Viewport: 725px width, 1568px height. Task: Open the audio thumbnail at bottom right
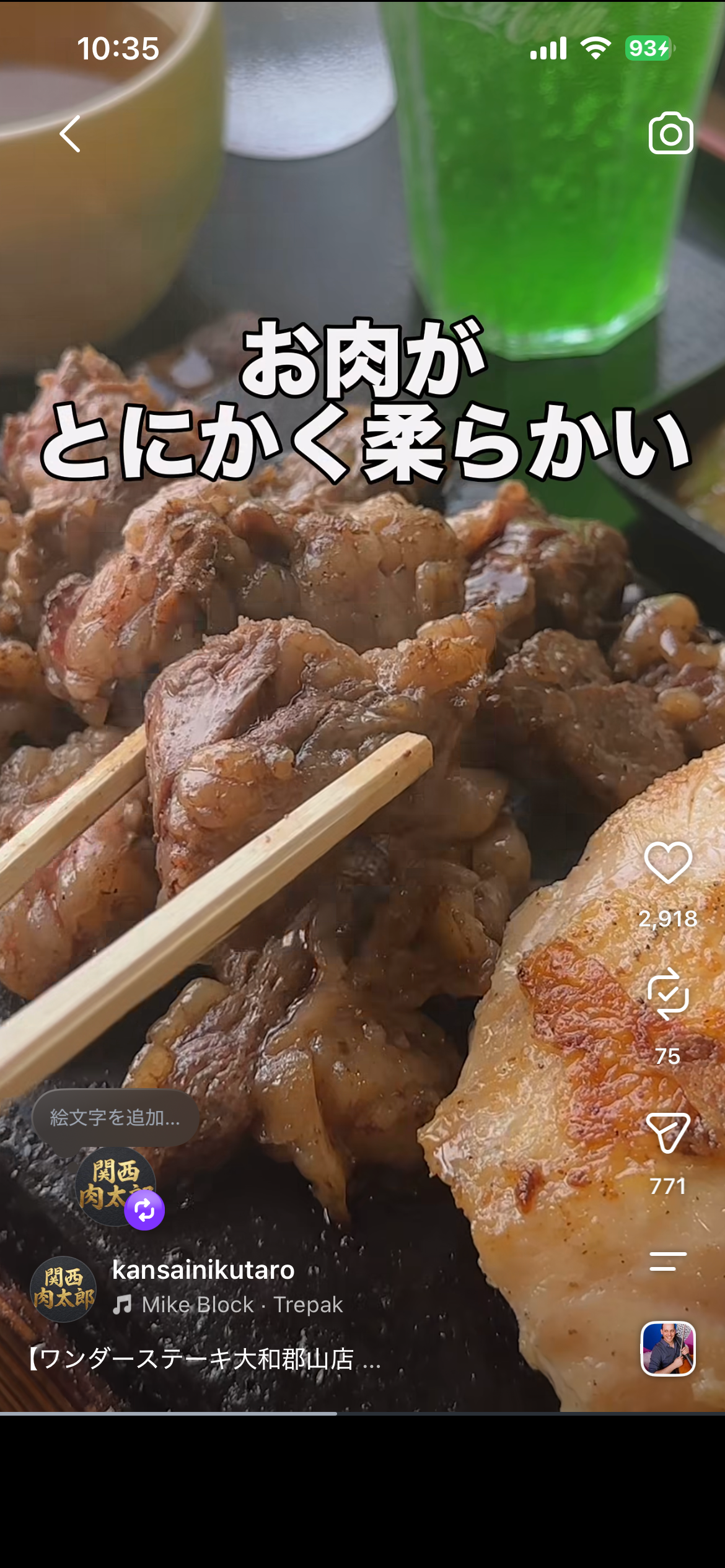(x=668, y=1349)
